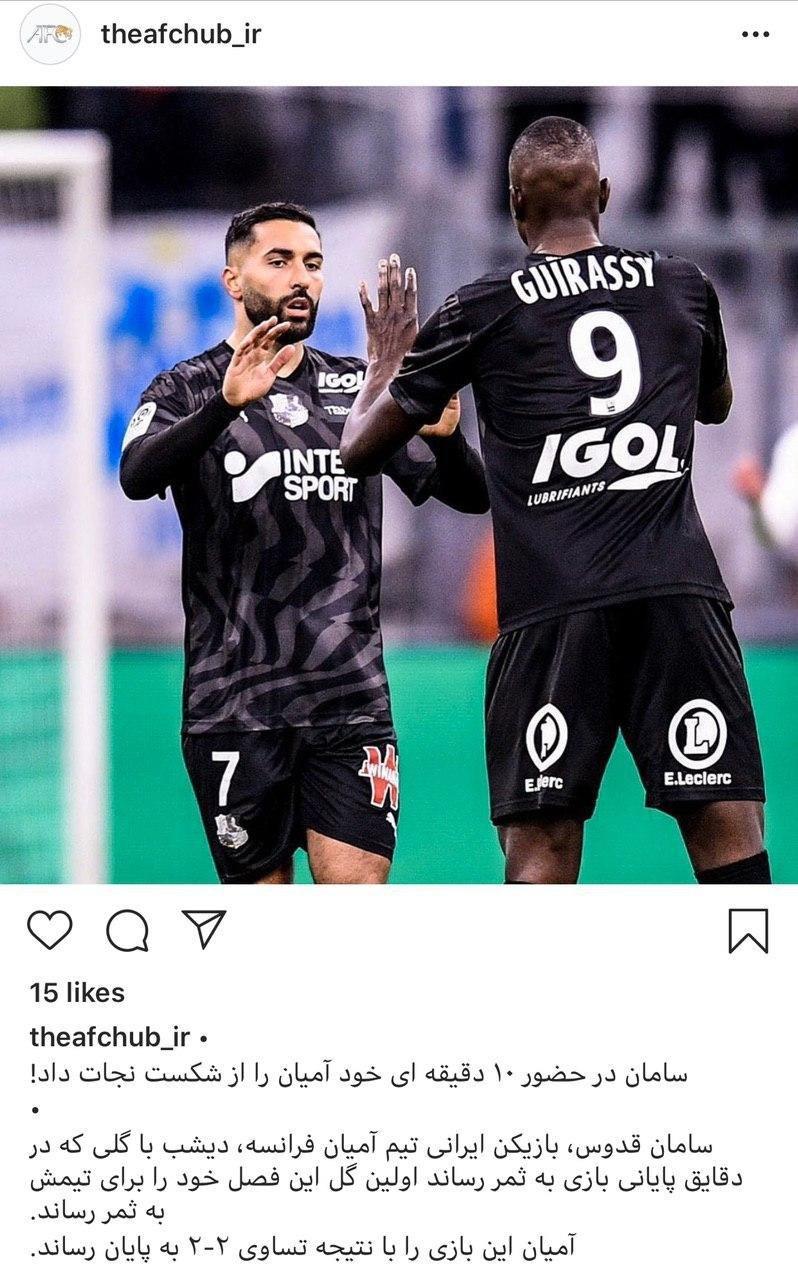View the list of 15 likes
This screenshot has height=1280, width=798.
[77, 992]
